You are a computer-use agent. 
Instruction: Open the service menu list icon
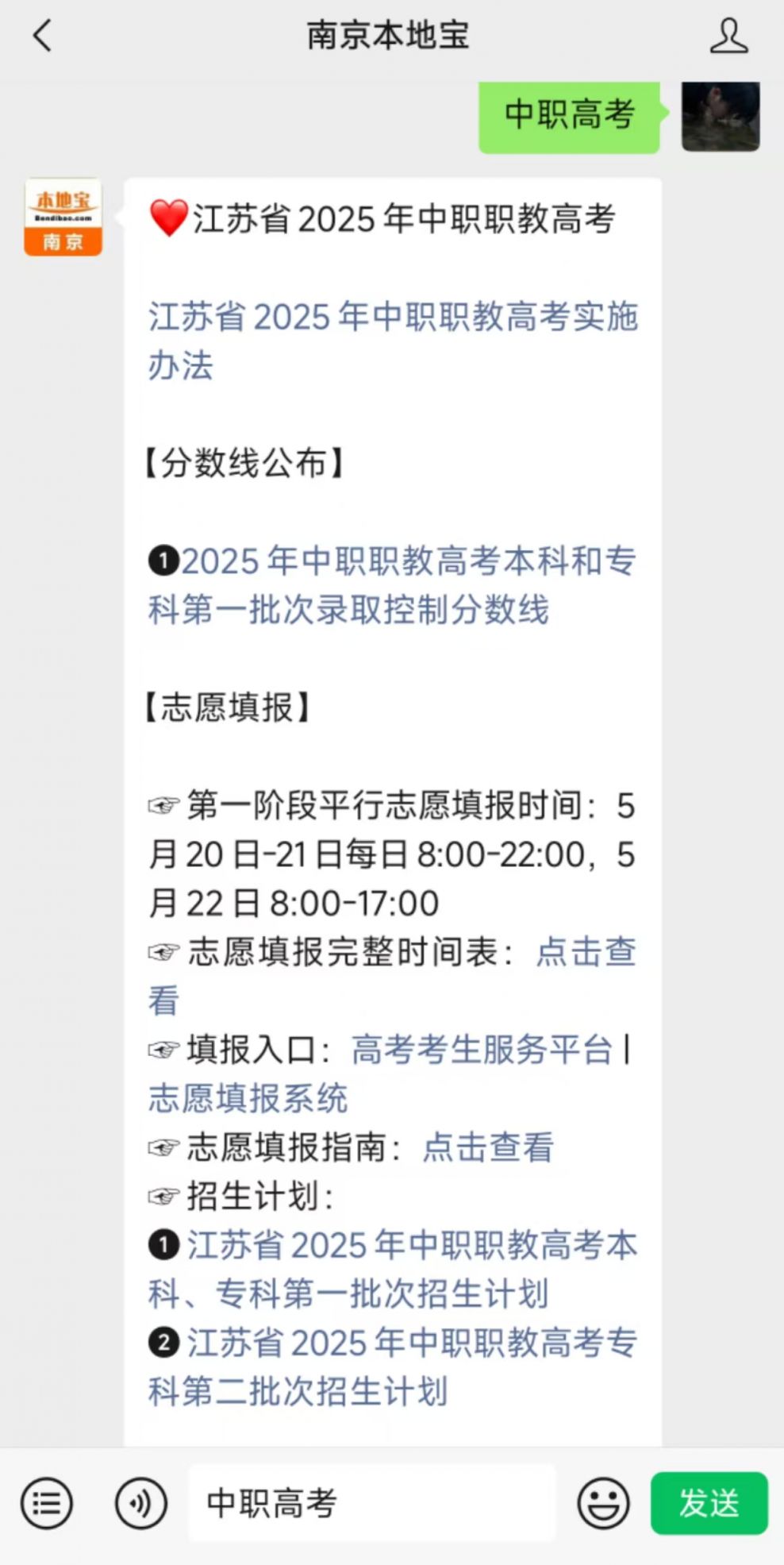point(47,1503)
